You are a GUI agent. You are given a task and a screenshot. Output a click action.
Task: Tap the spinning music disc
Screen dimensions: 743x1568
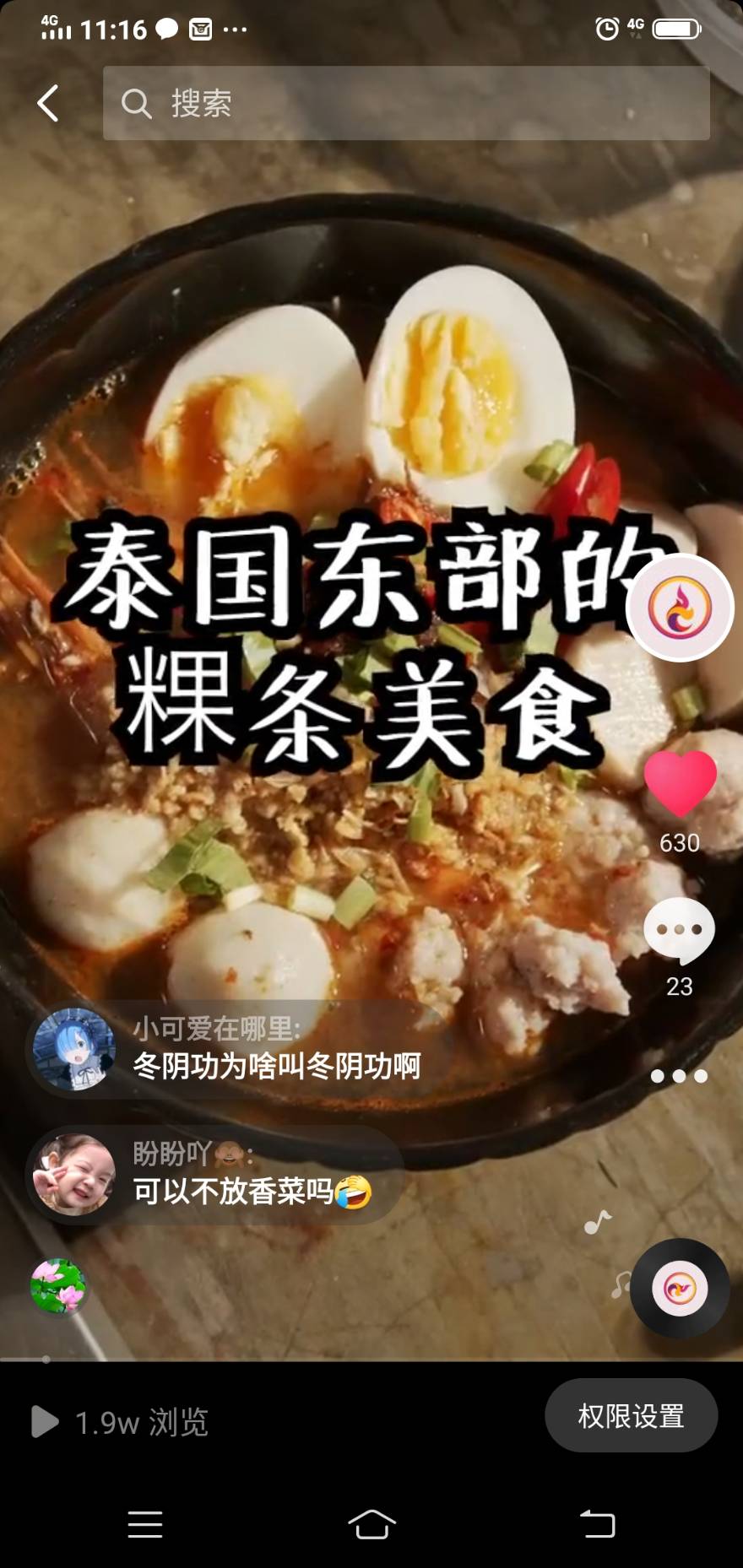[680, 1289]
